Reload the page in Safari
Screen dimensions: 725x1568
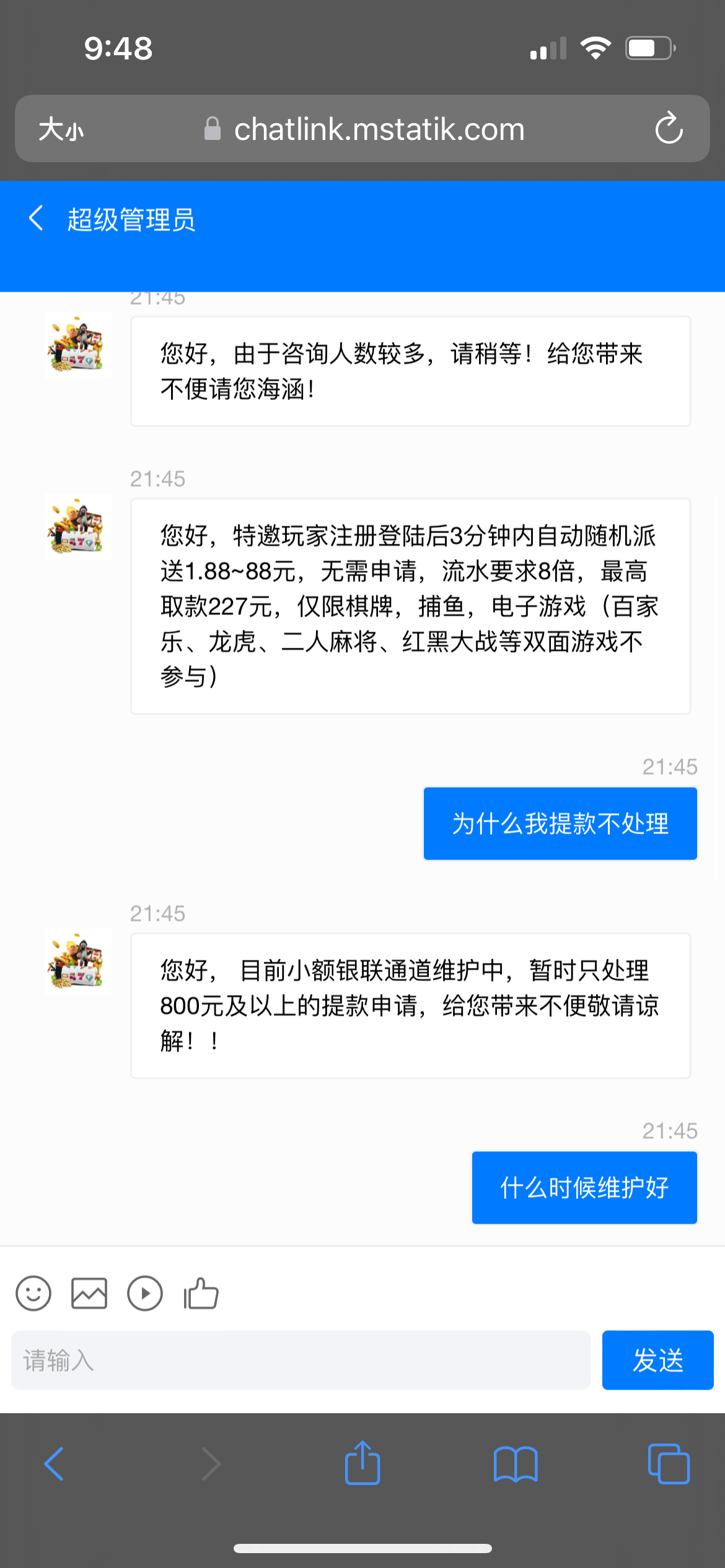[669, 129]
